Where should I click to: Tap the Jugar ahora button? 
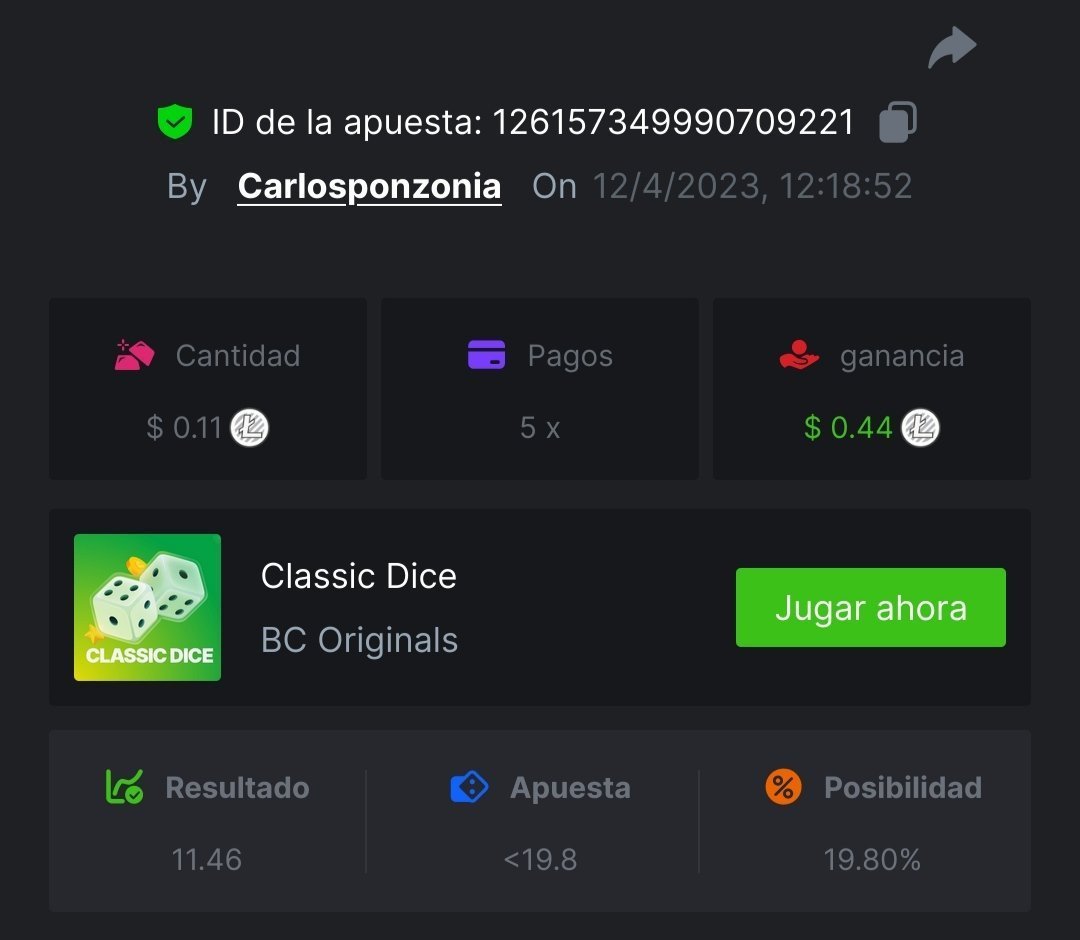[870, 608]
